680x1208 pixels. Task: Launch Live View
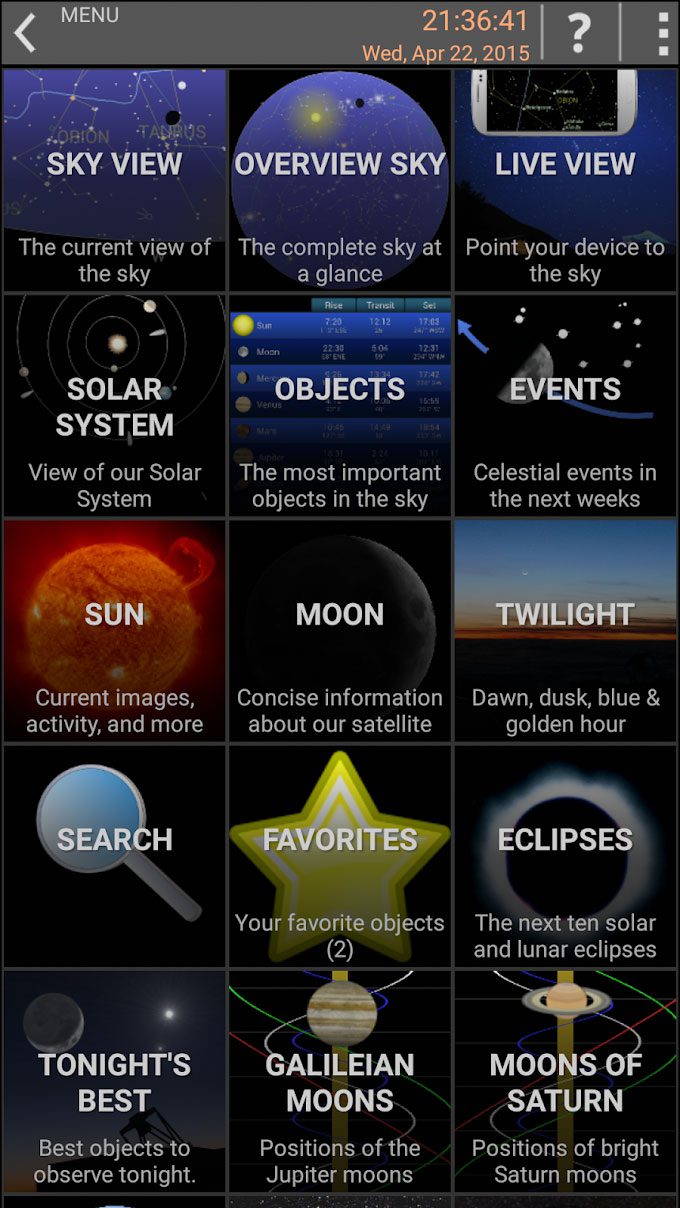(x=565, y=180)
